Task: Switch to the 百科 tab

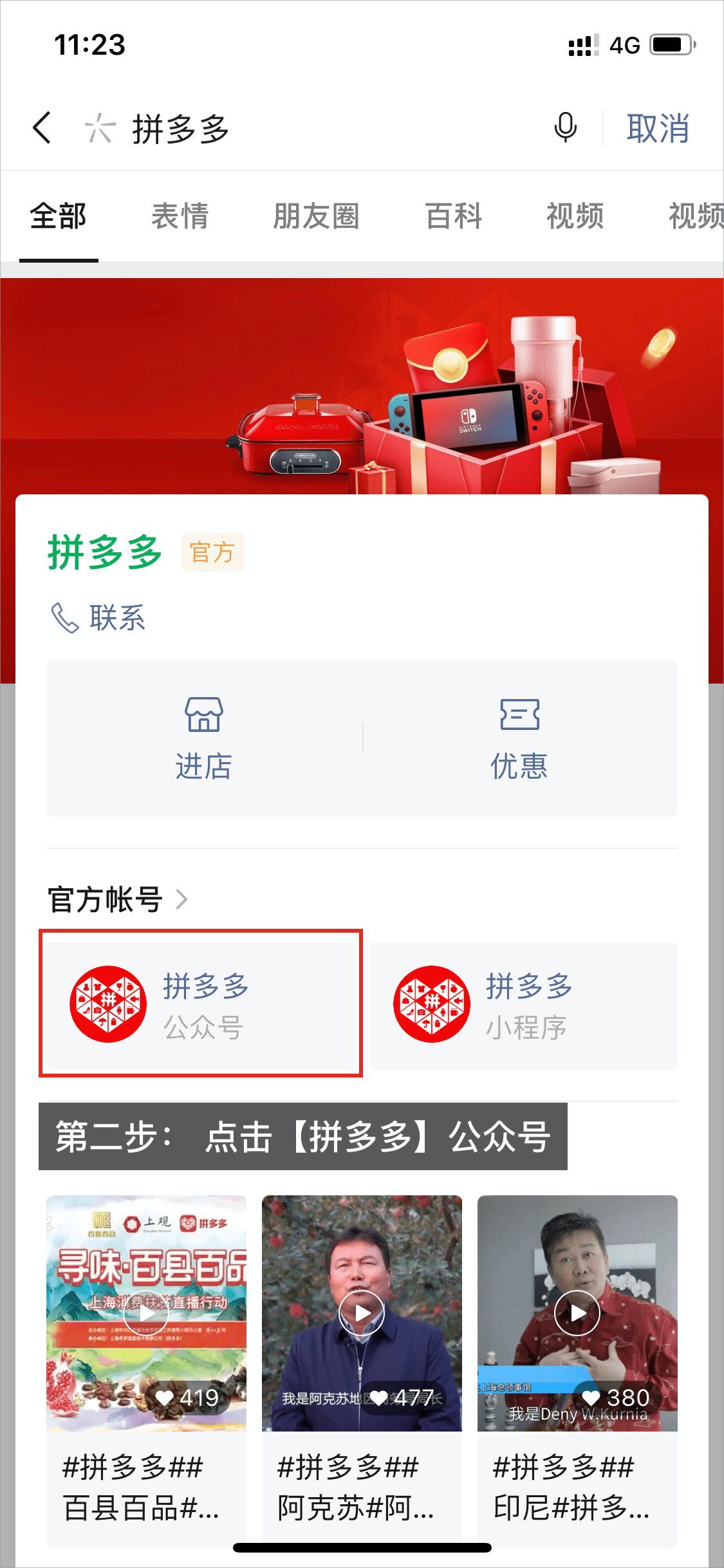Action: pos(454,216)
